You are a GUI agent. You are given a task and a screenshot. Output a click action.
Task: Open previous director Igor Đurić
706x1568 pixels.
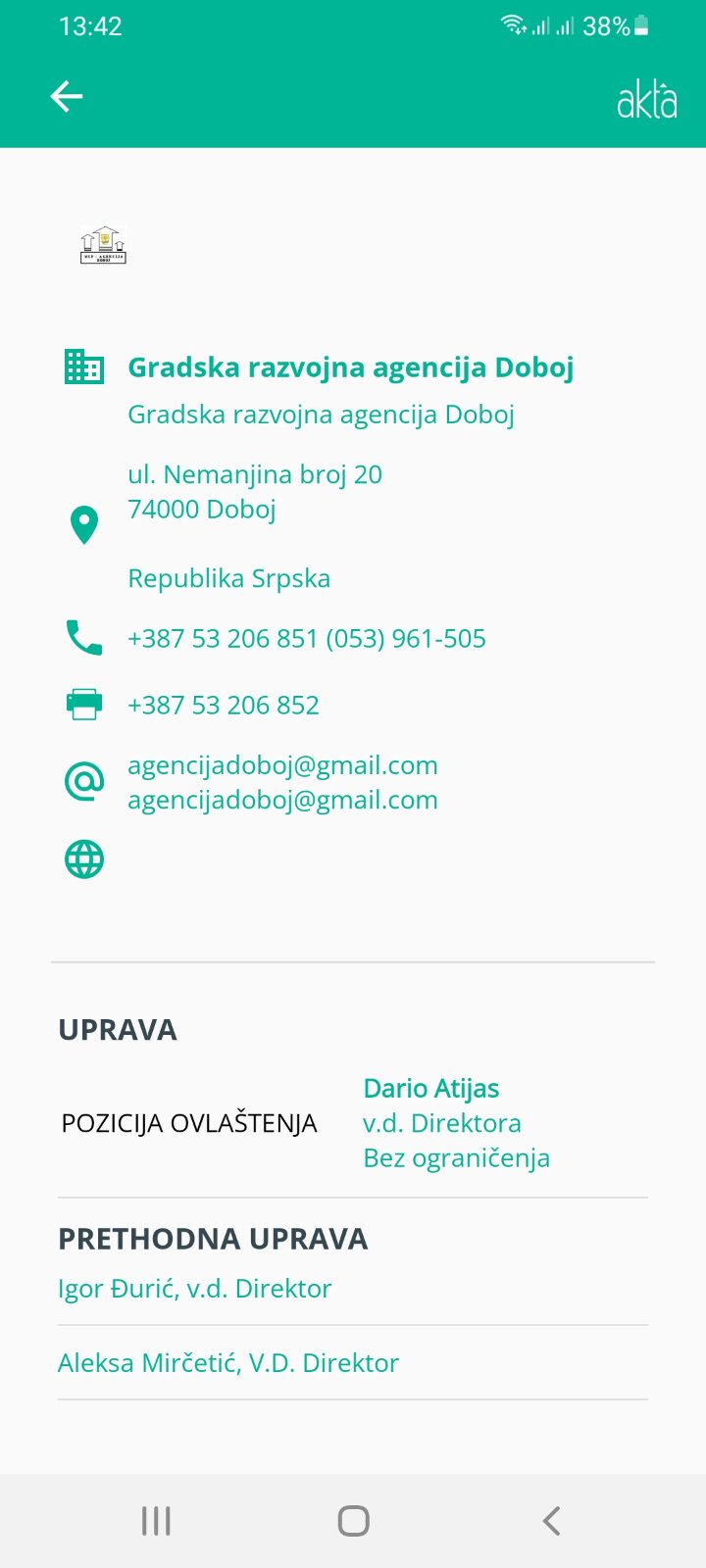point(194,1289)
